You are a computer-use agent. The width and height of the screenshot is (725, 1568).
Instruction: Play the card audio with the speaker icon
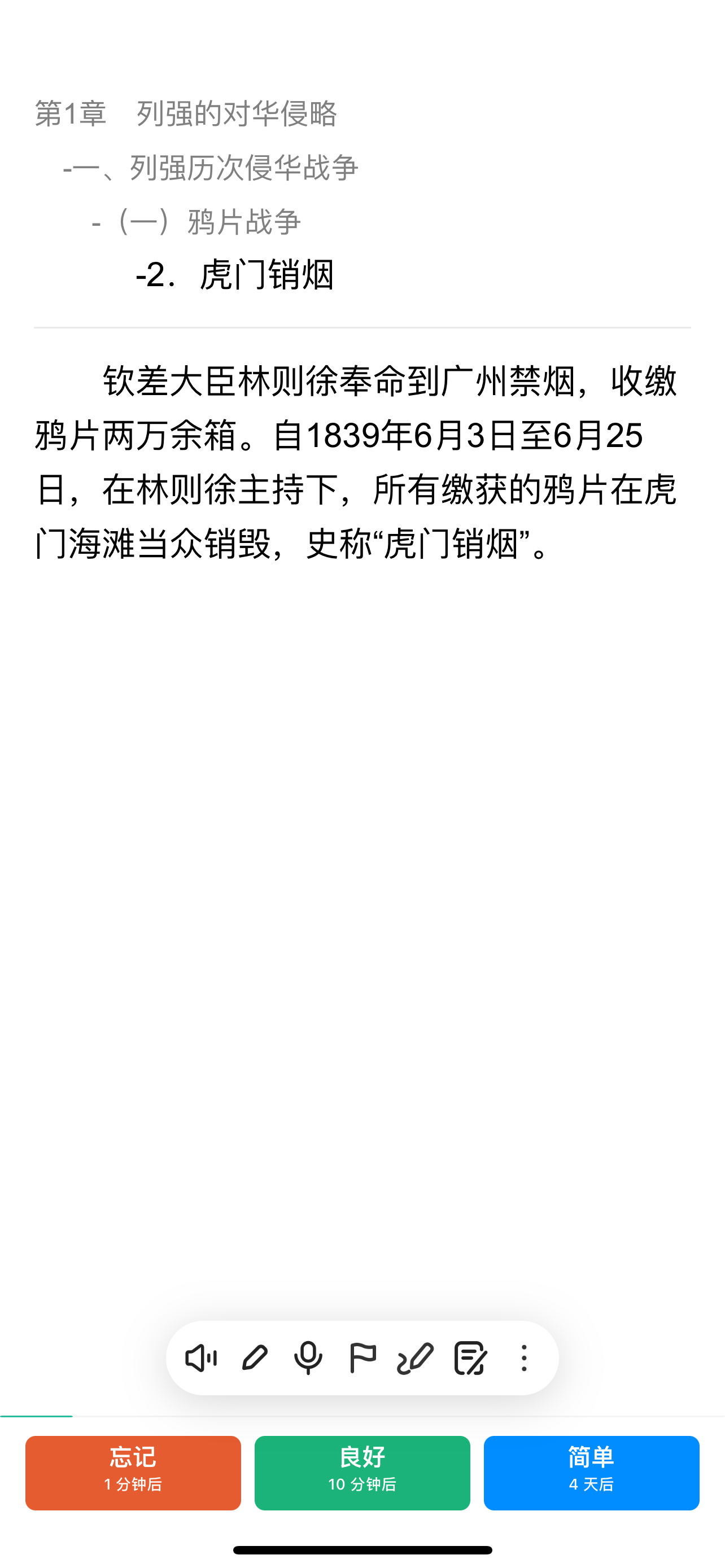201,1358
